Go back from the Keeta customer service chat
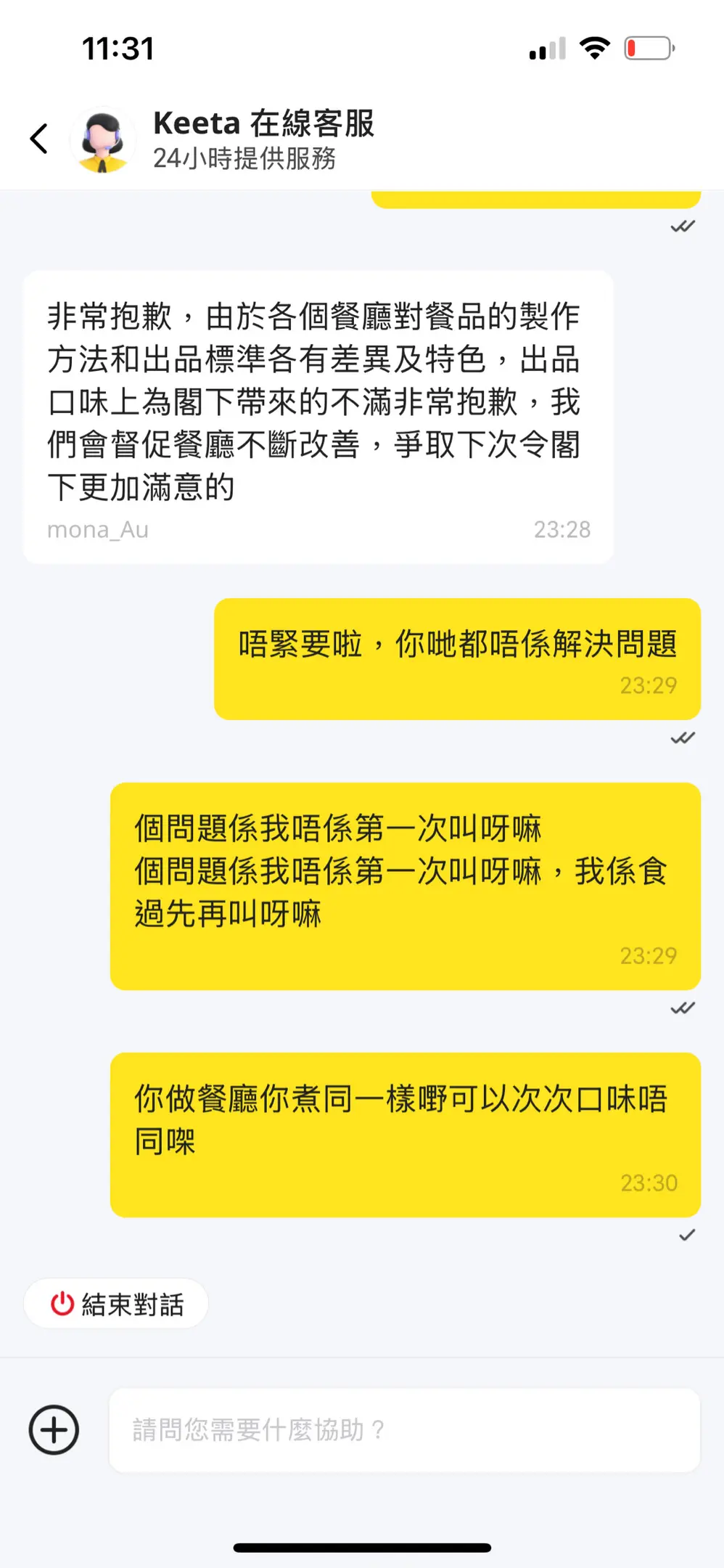Screen dimensions: 724x1568 [x=39, y=139]
